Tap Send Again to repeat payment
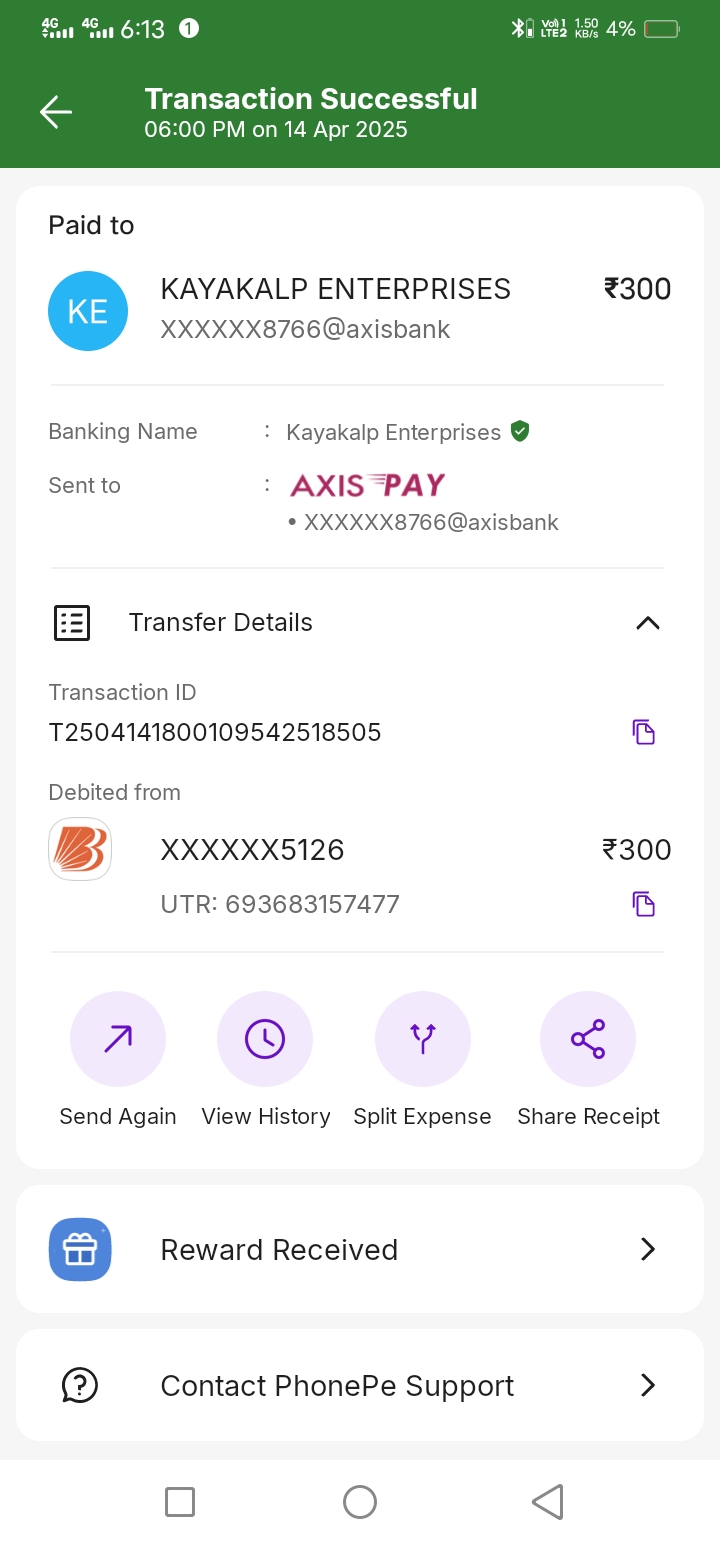The height and width of the screenshot is (1544, 720). [x=118, y=1040]
